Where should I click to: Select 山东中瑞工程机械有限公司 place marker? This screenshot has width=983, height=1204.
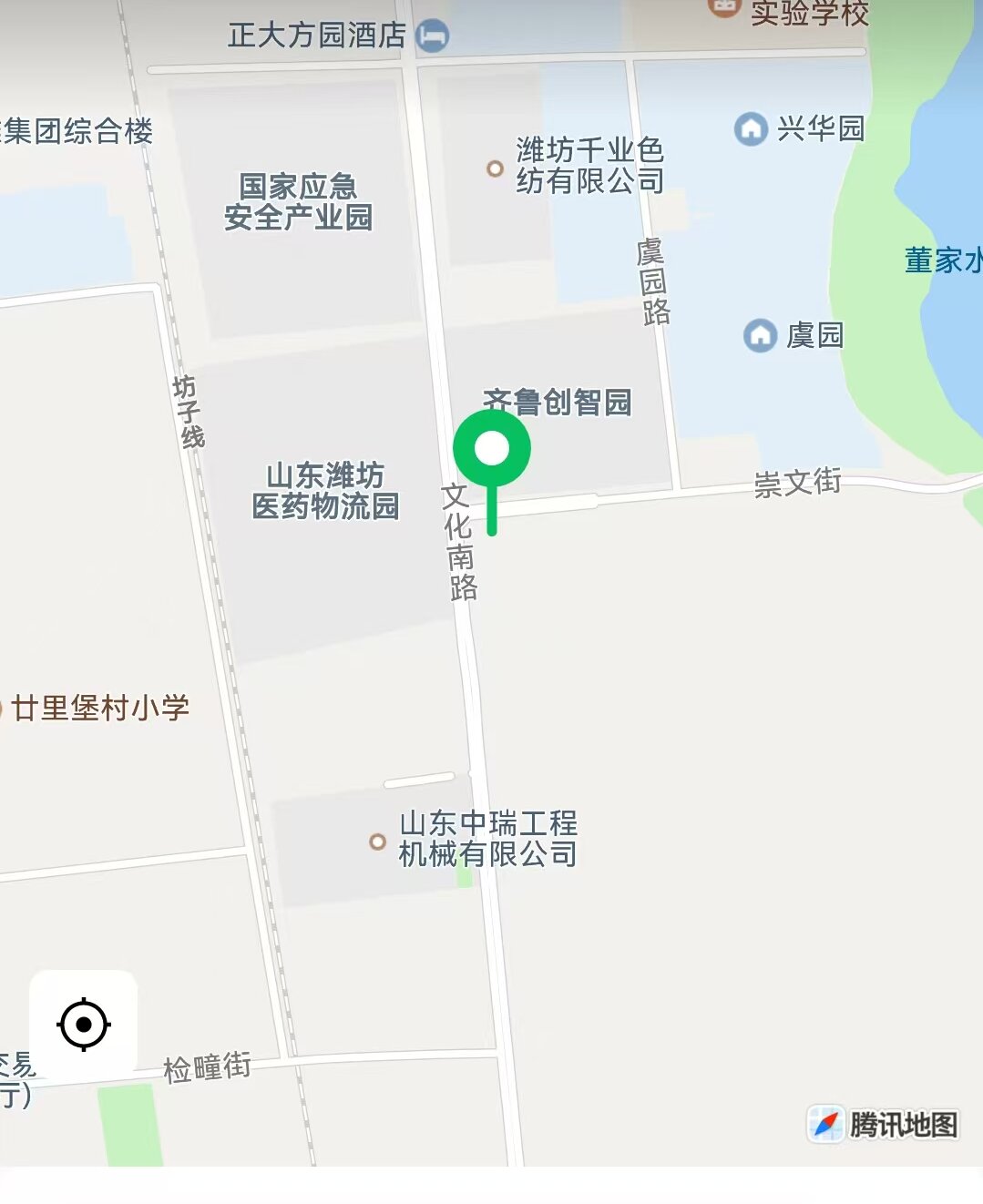click(x=377, y=842)
